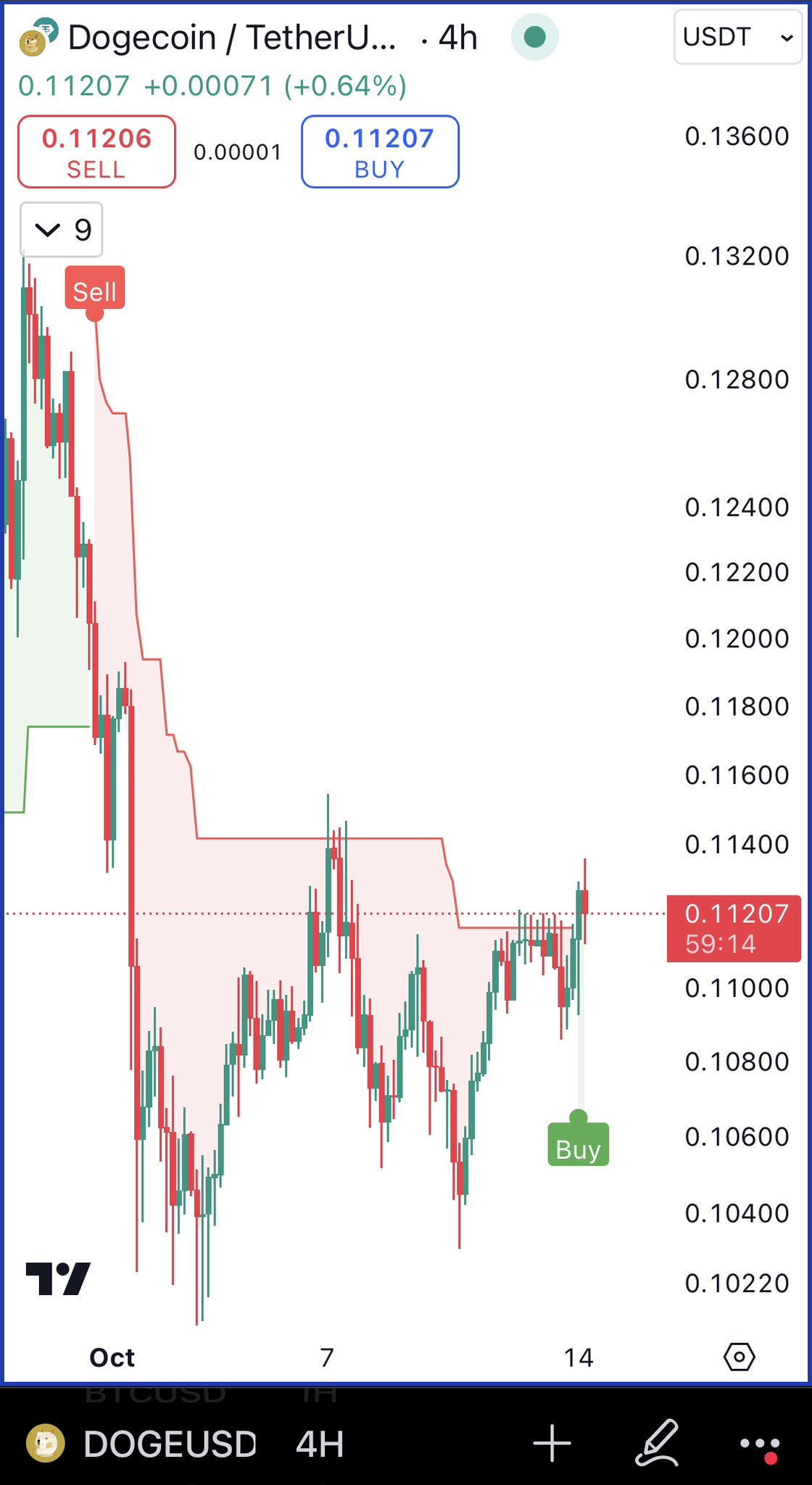Screen dimensions: 812x1485
Task: Open the USDT currency dropdown
Action: (x=737, y=37)
